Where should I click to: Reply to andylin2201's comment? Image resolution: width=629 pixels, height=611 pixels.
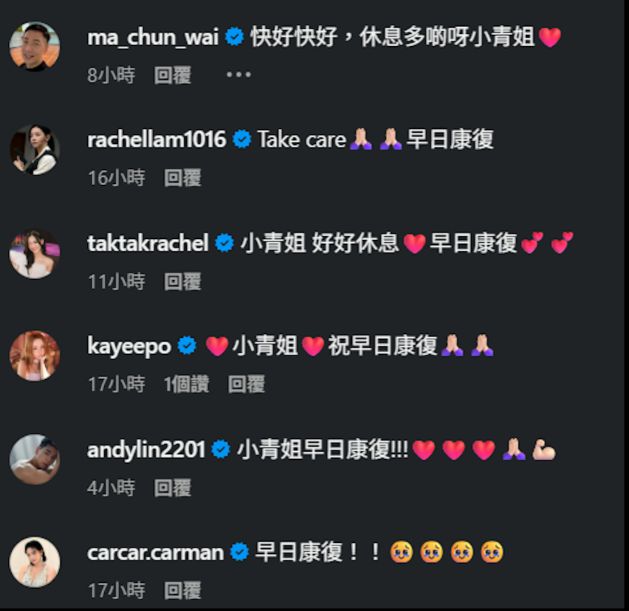click(x=172, y=488)
